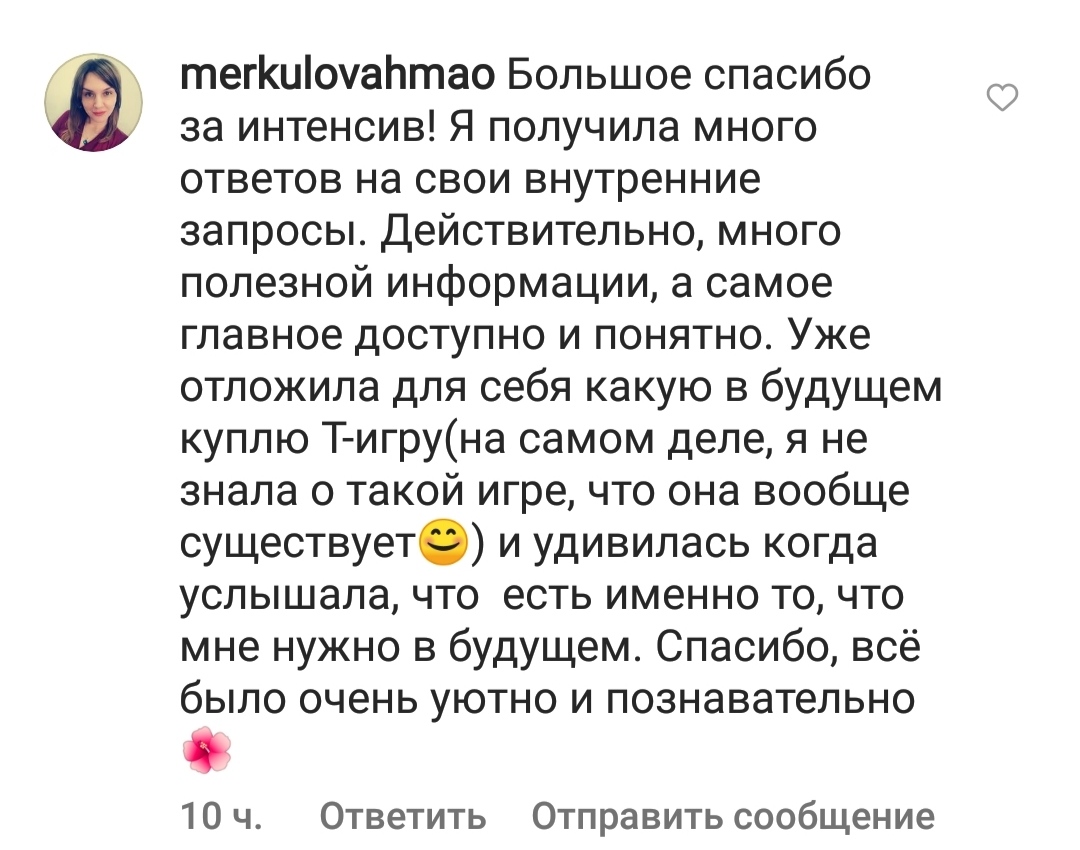Screen dimensions: 1080x850
Task: Tap Отправить сообщение to message merkulovahmao
Action: [732, 817]
